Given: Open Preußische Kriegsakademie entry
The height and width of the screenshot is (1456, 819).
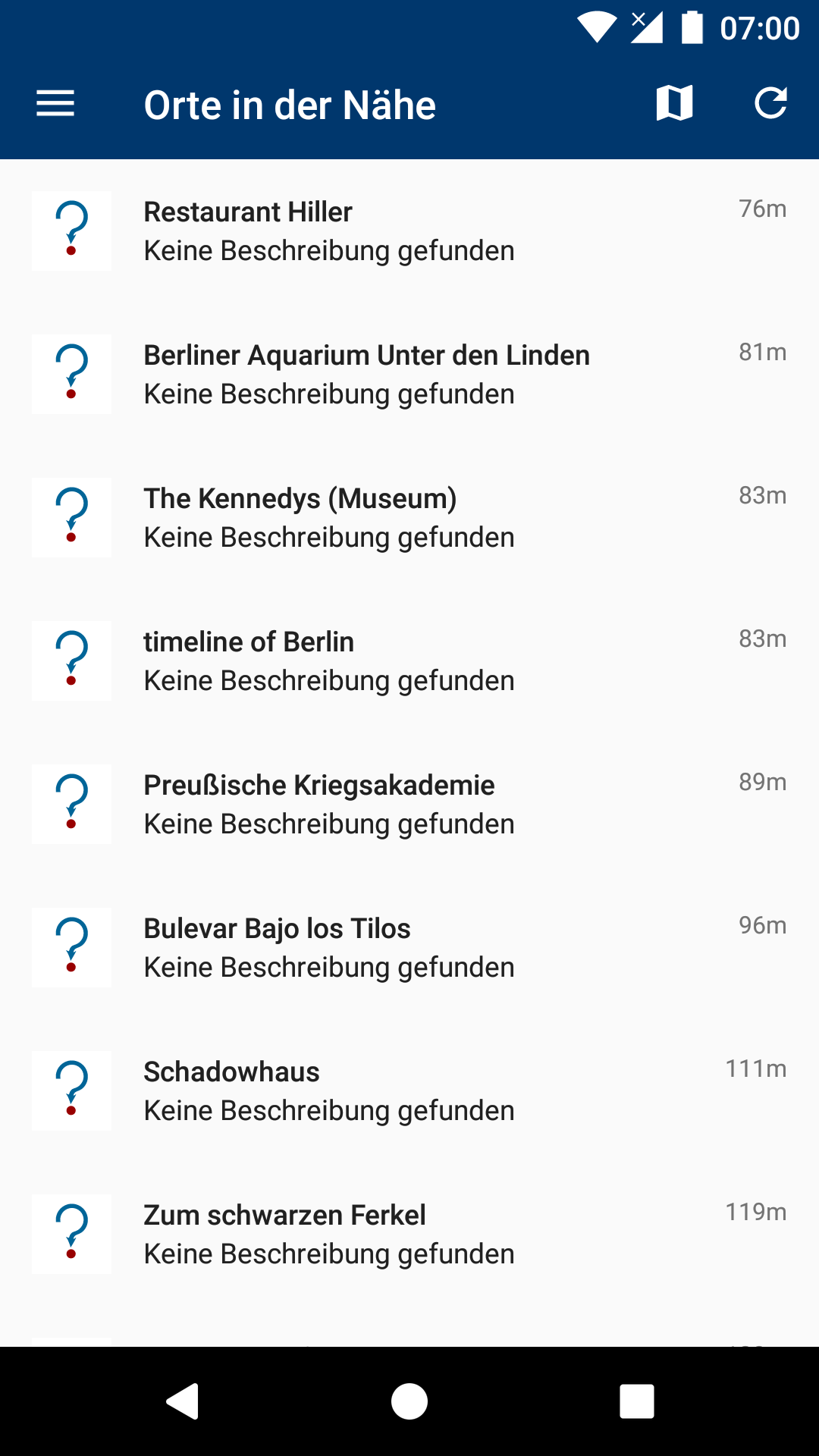Looking at the screenshot, I should point(409,804).
